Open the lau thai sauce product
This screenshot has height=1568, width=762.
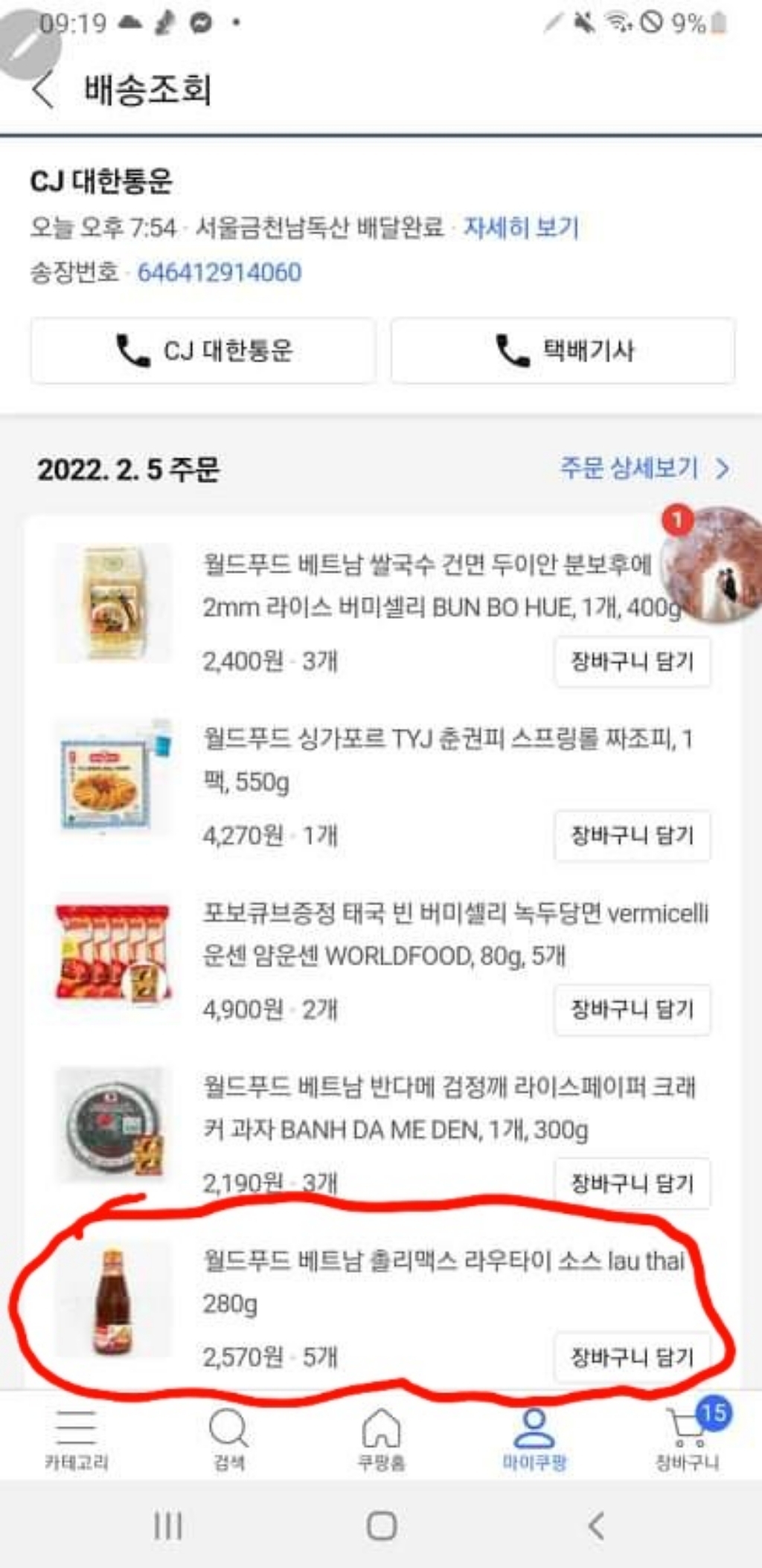pos(443,1262)
